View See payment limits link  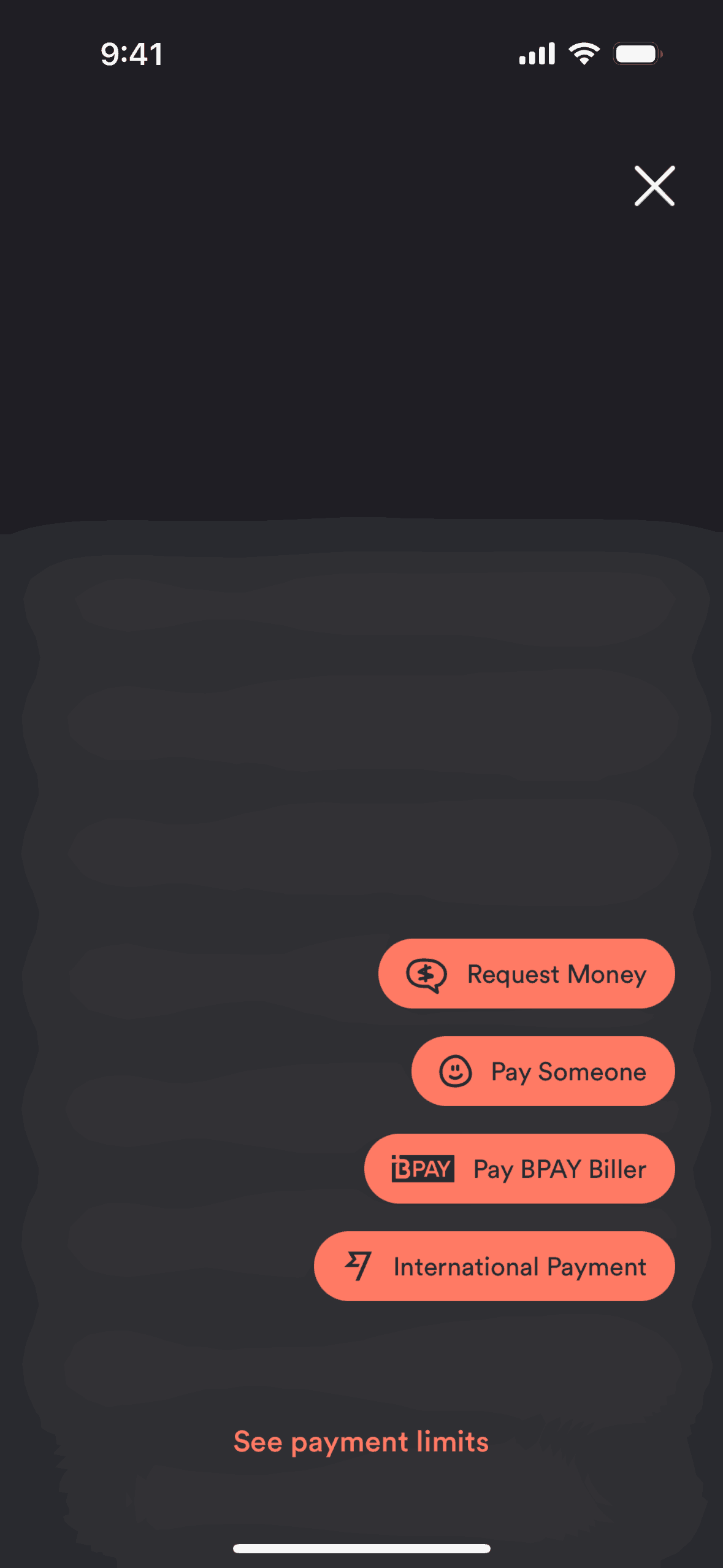361,1442
